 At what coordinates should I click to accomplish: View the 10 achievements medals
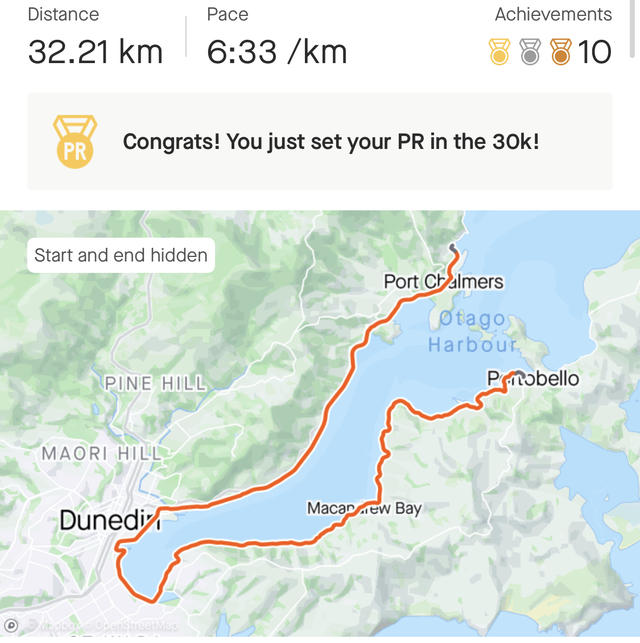tap(550, 51)
